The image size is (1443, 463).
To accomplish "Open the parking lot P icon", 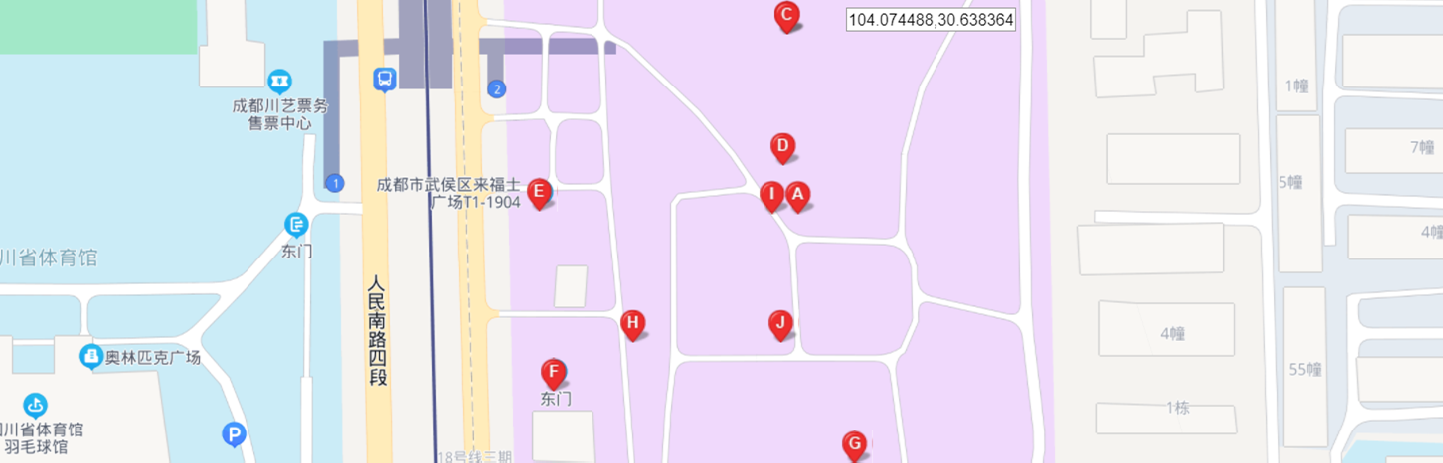I will click(234, 434).
